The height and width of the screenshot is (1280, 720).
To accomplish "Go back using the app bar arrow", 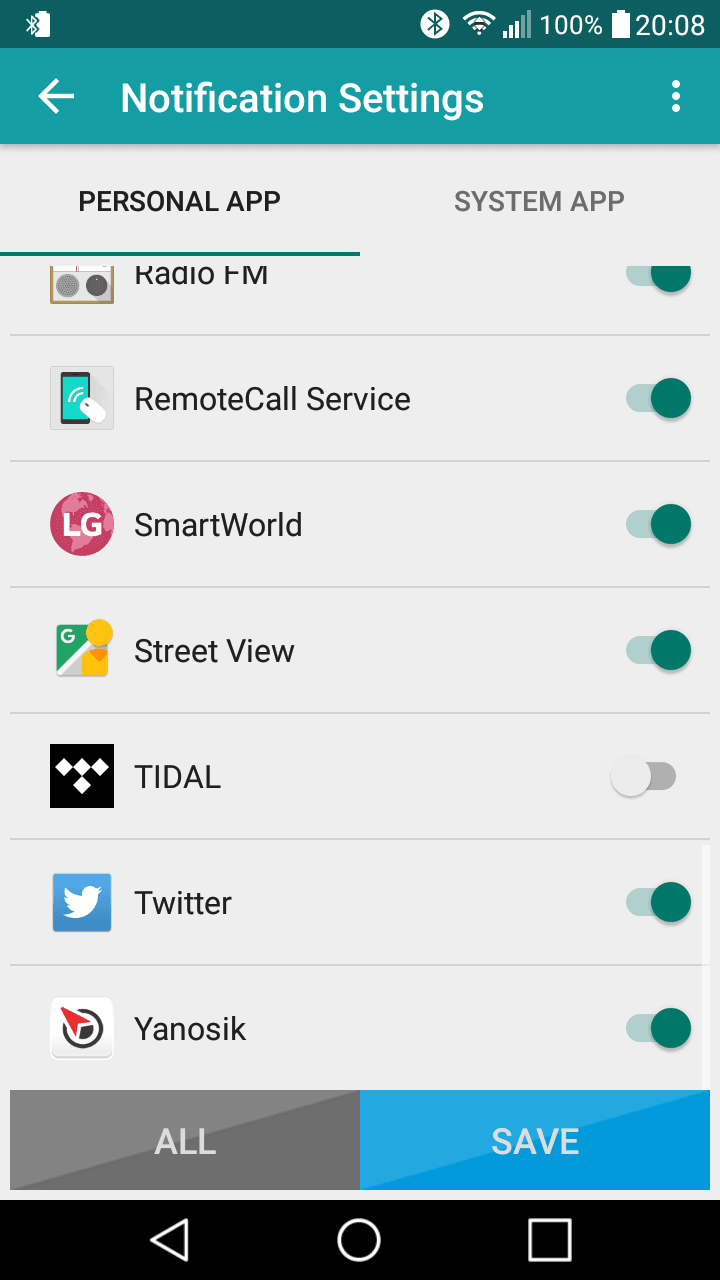I will pos(56,97).
